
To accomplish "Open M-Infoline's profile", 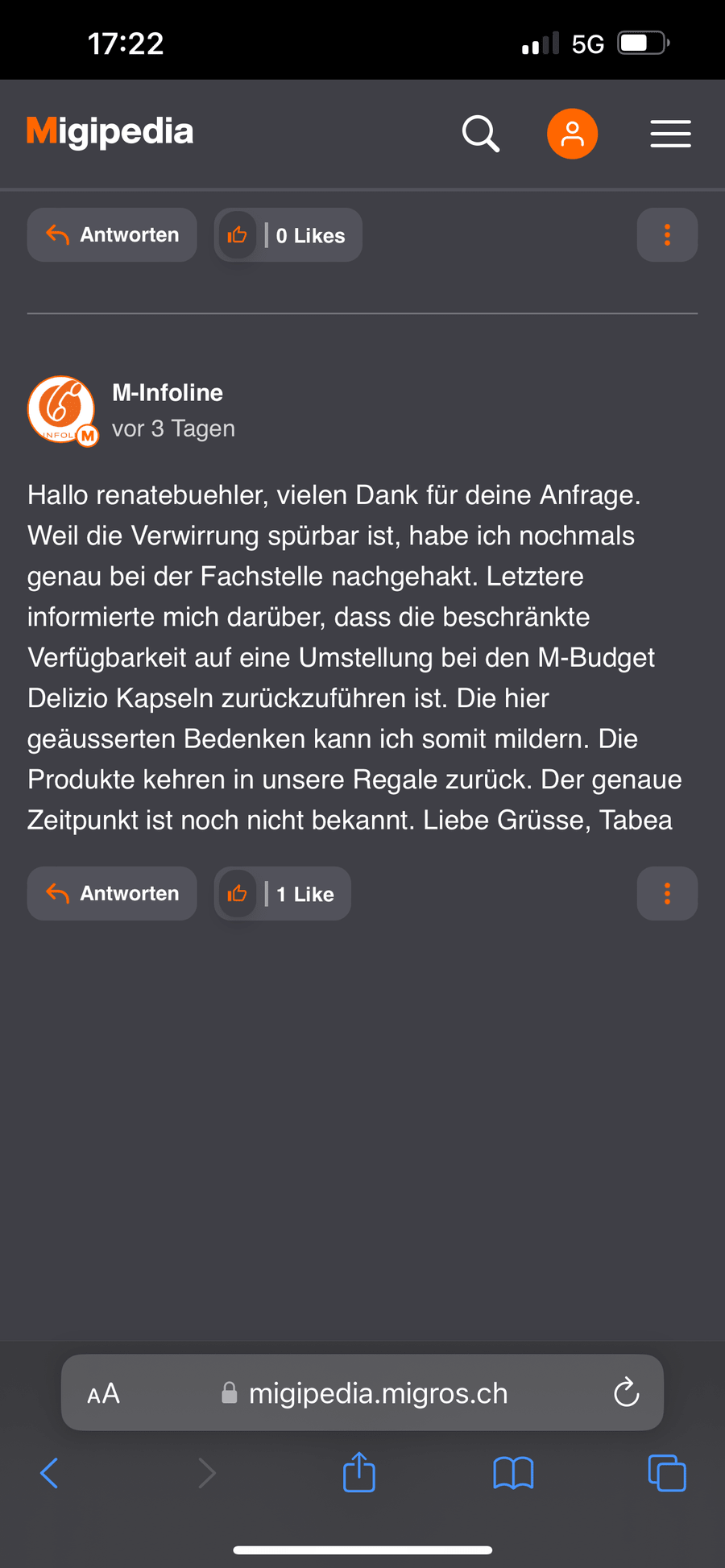I will (x=63, y=409).
